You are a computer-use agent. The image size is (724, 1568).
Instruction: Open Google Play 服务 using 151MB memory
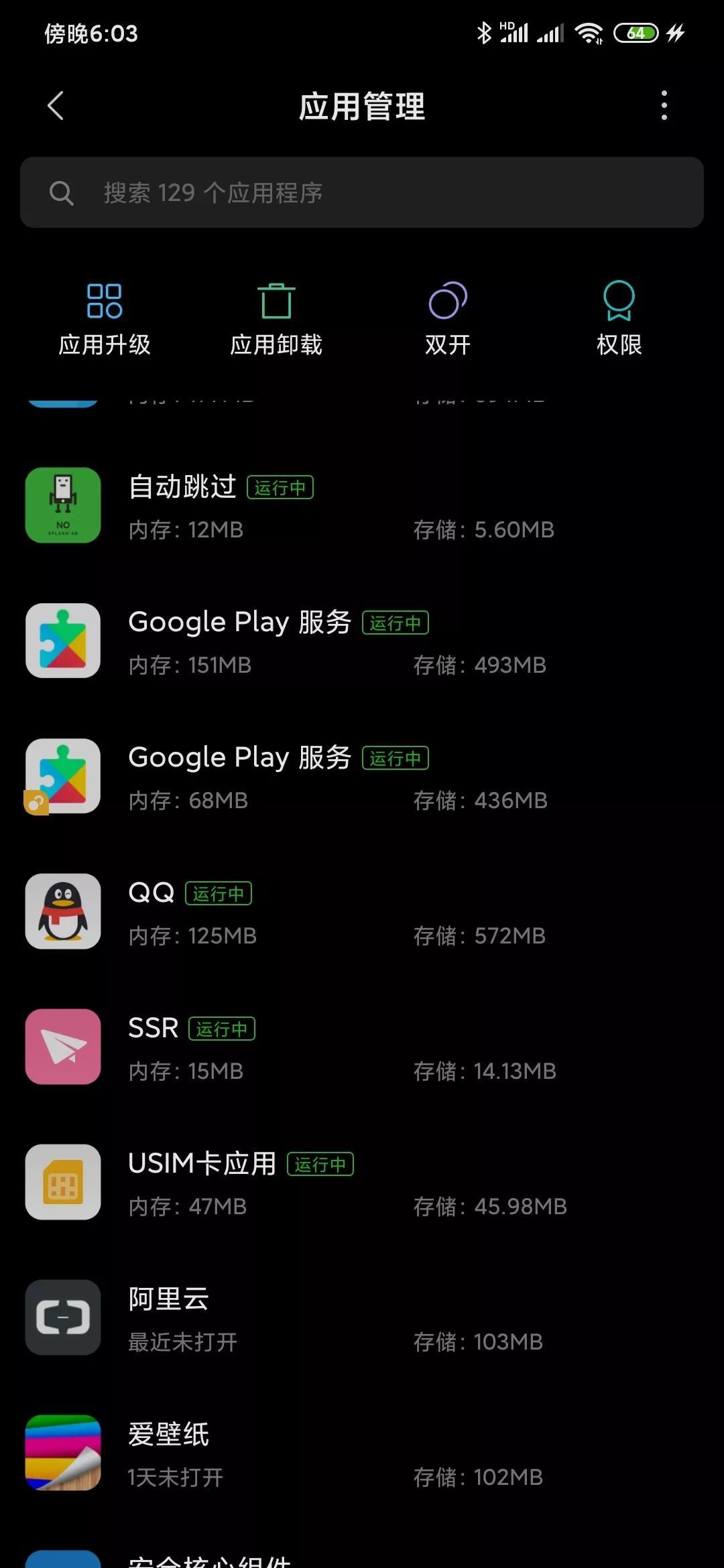(362, 641)
